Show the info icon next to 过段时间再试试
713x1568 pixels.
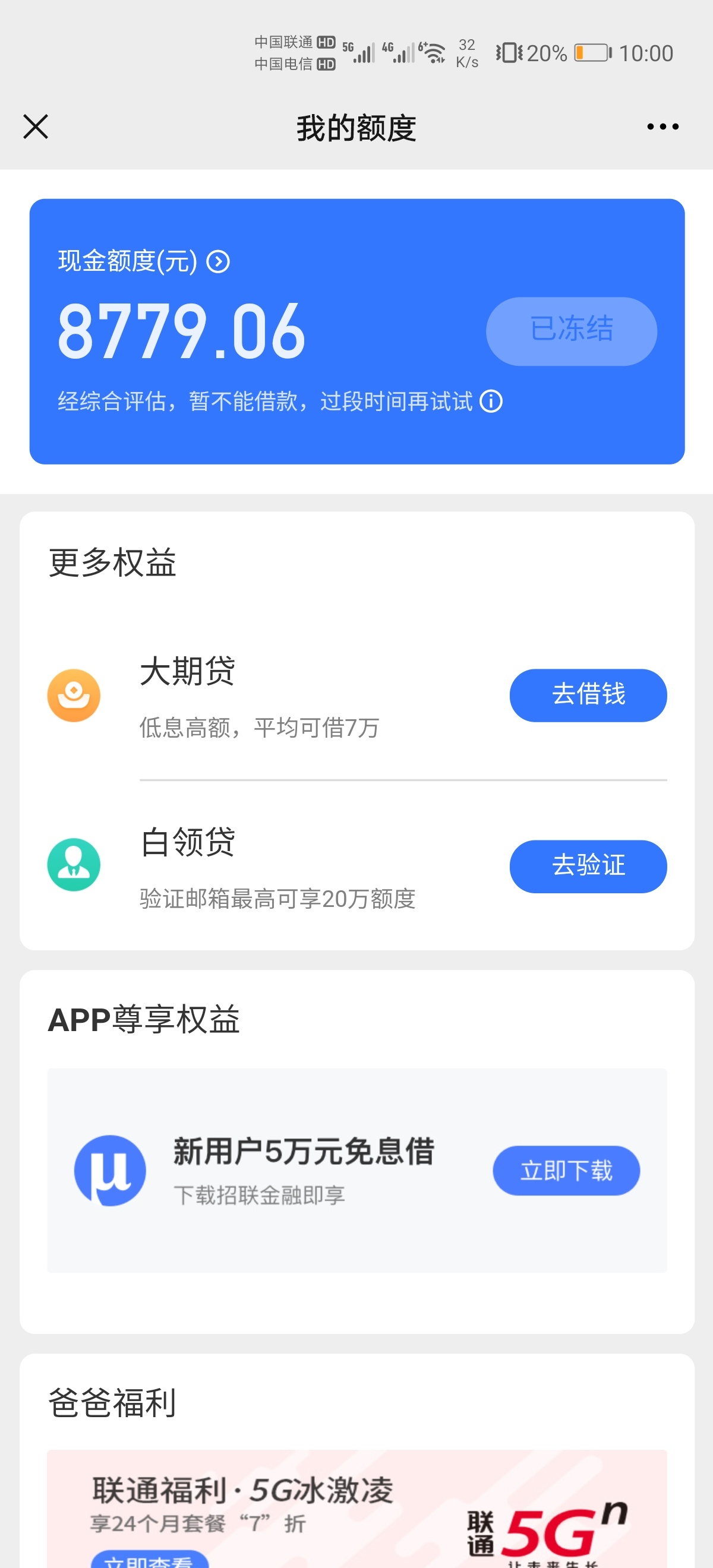coord(491,401)
